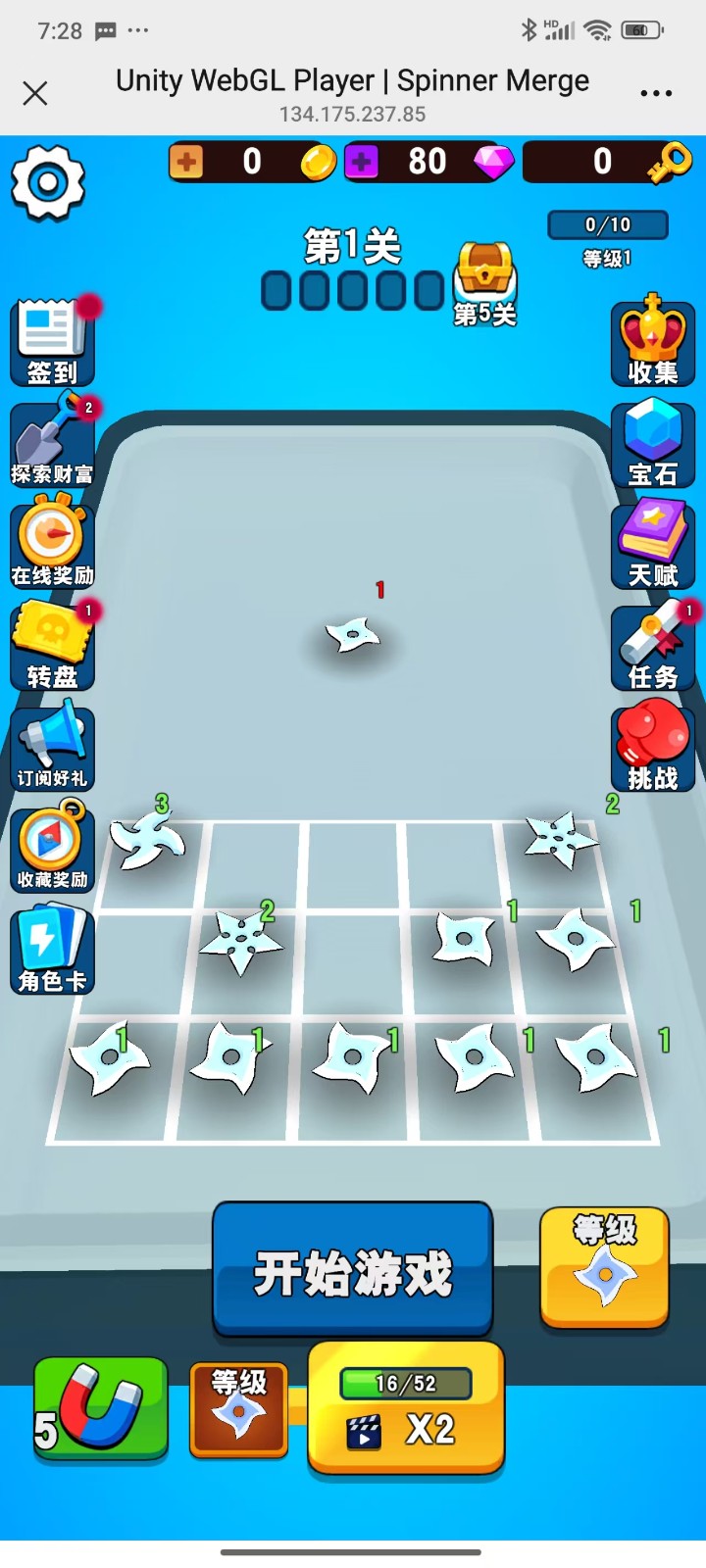Screen dimensions: 706x1568
Task: Open 探索财富 treasure exploration
Action: (53, 443)
